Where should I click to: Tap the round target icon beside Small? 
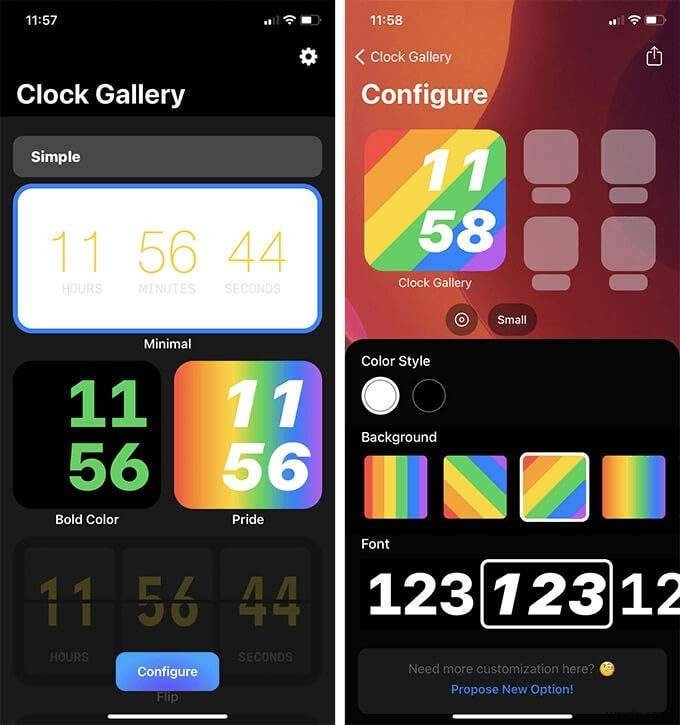click(x=461, y=320)
